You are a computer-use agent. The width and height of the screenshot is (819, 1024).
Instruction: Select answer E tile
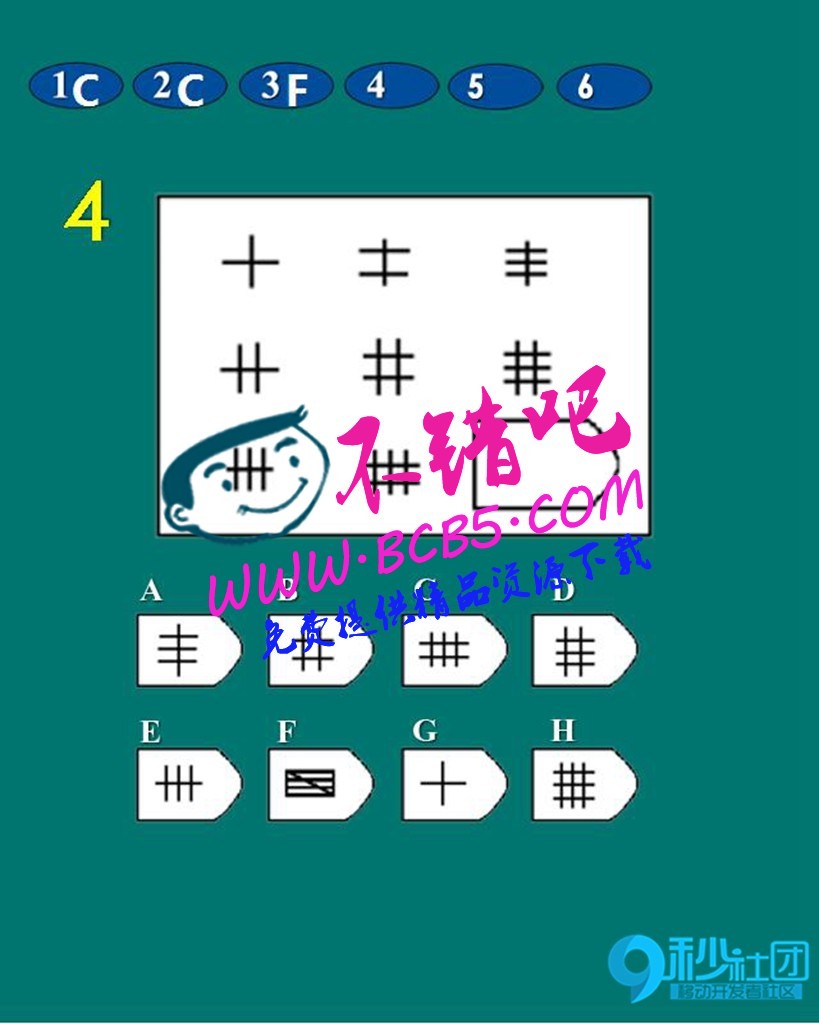point(187,784)
